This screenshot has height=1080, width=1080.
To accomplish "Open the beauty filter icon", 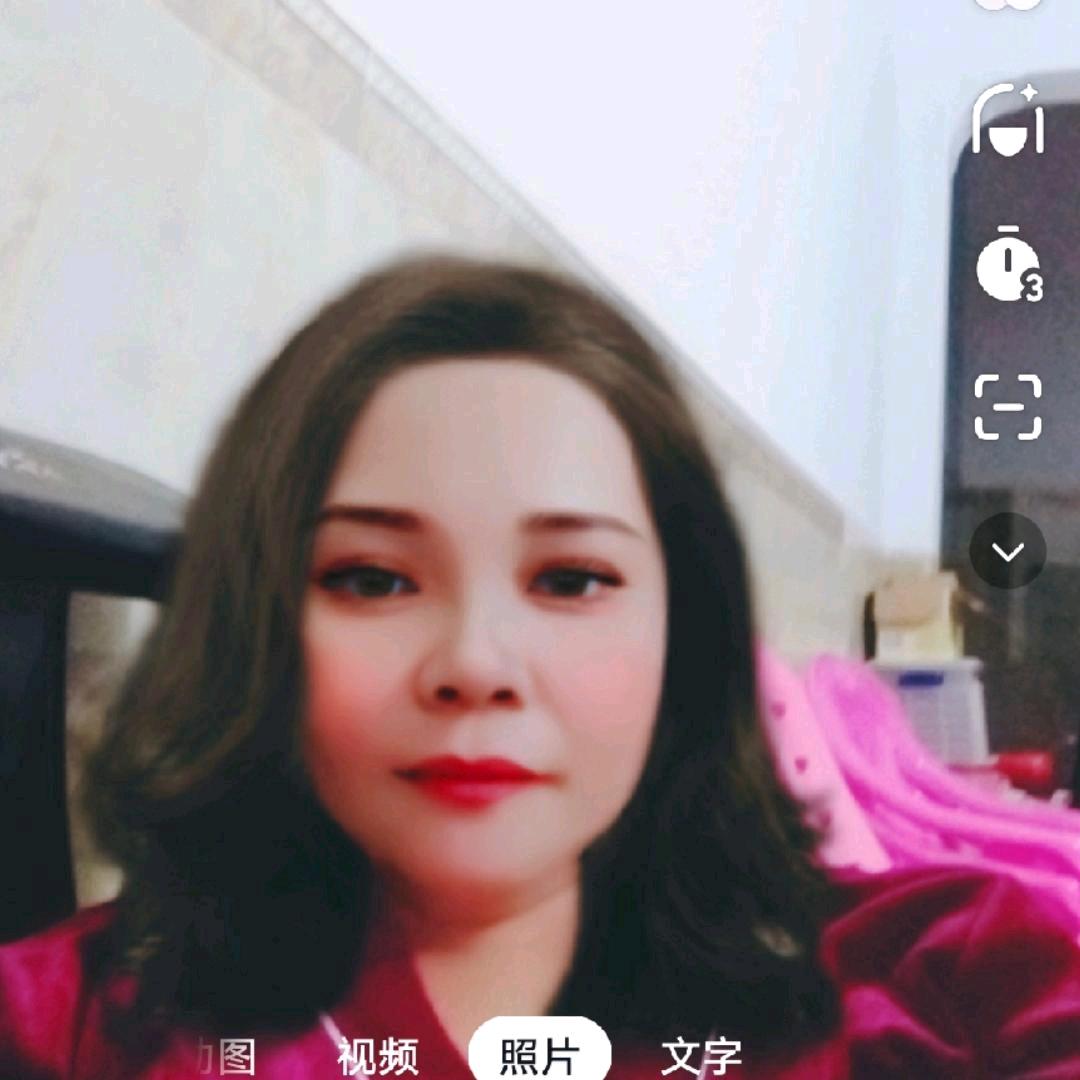I will [1008, 120].
